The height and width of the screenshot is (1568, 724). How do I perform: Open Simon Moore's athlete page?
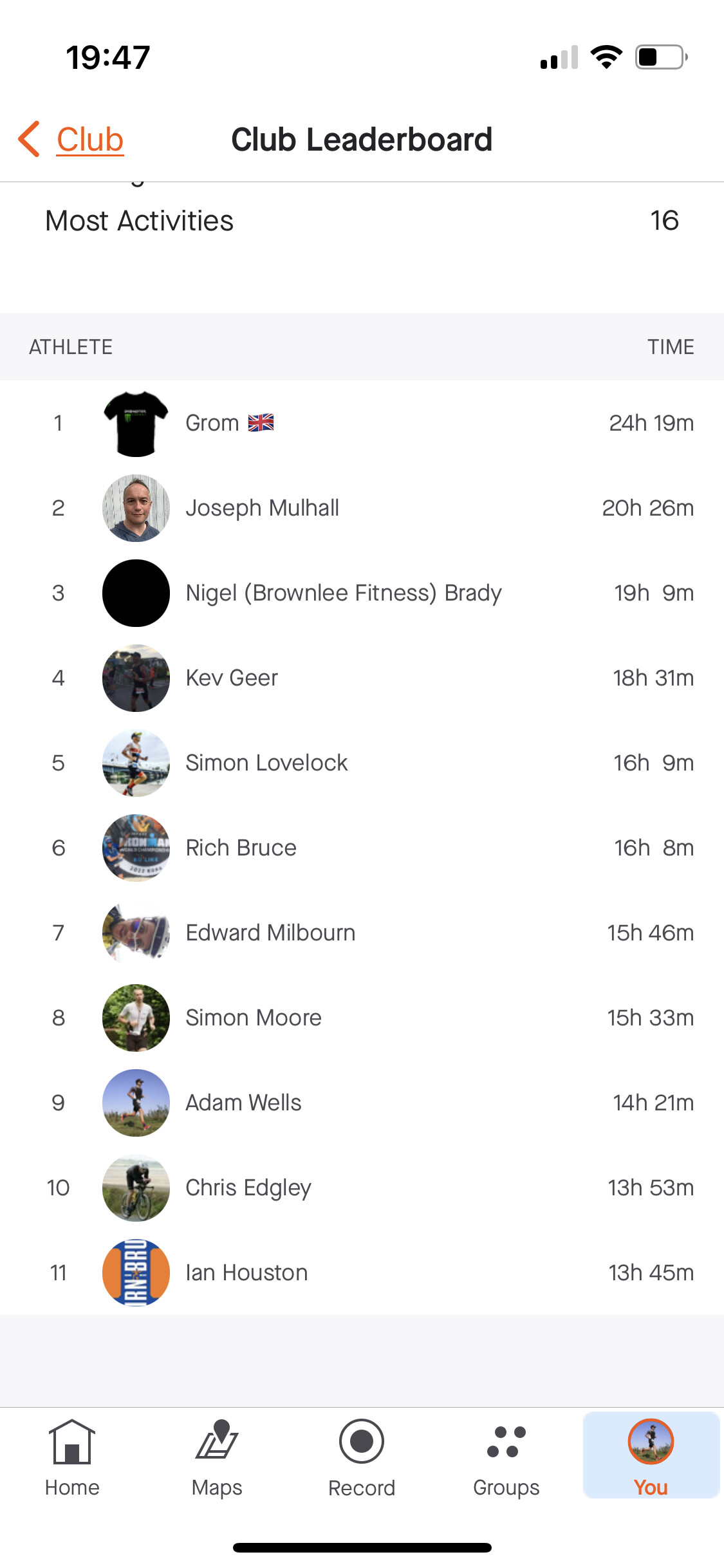[362, 1018]
